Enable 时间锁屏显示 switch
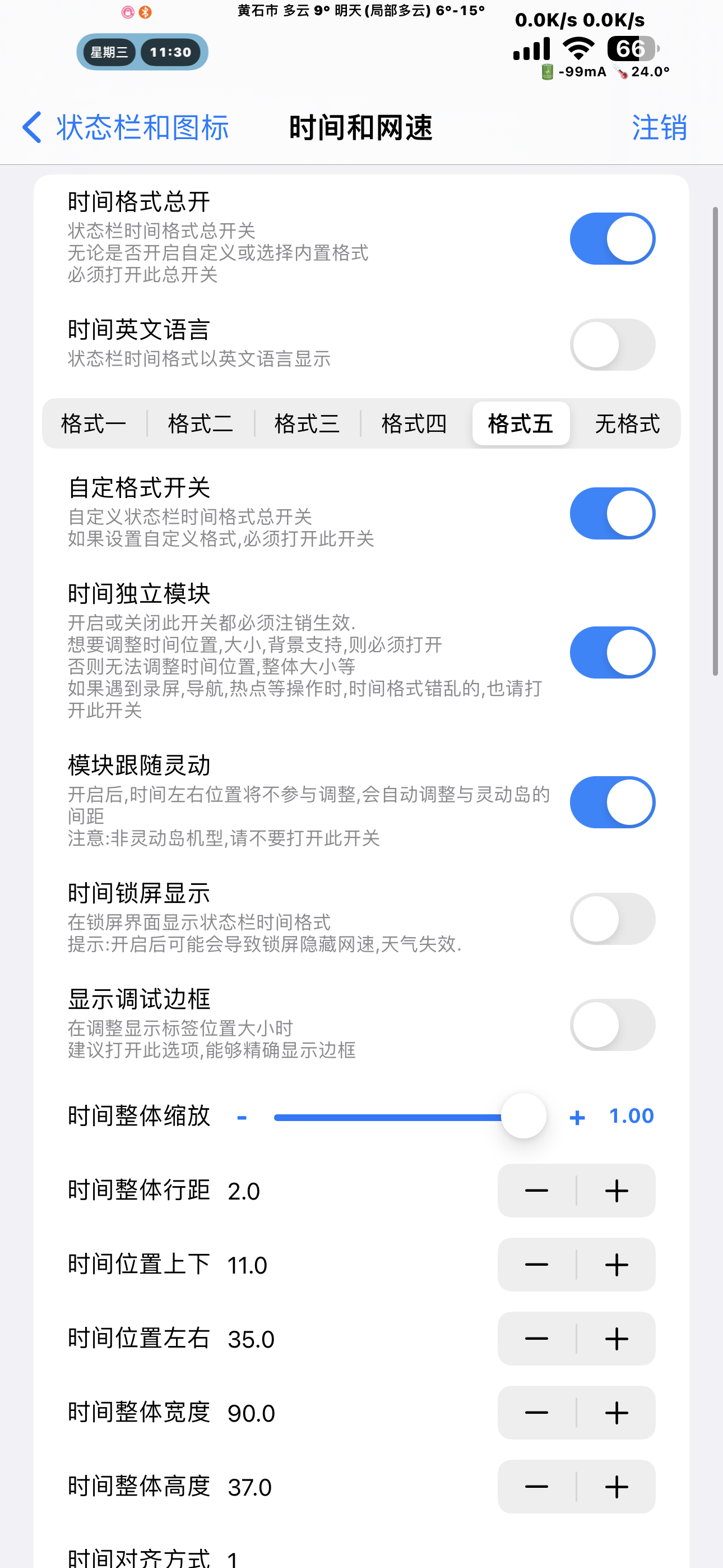The image size is (723, 1568). 612,919
